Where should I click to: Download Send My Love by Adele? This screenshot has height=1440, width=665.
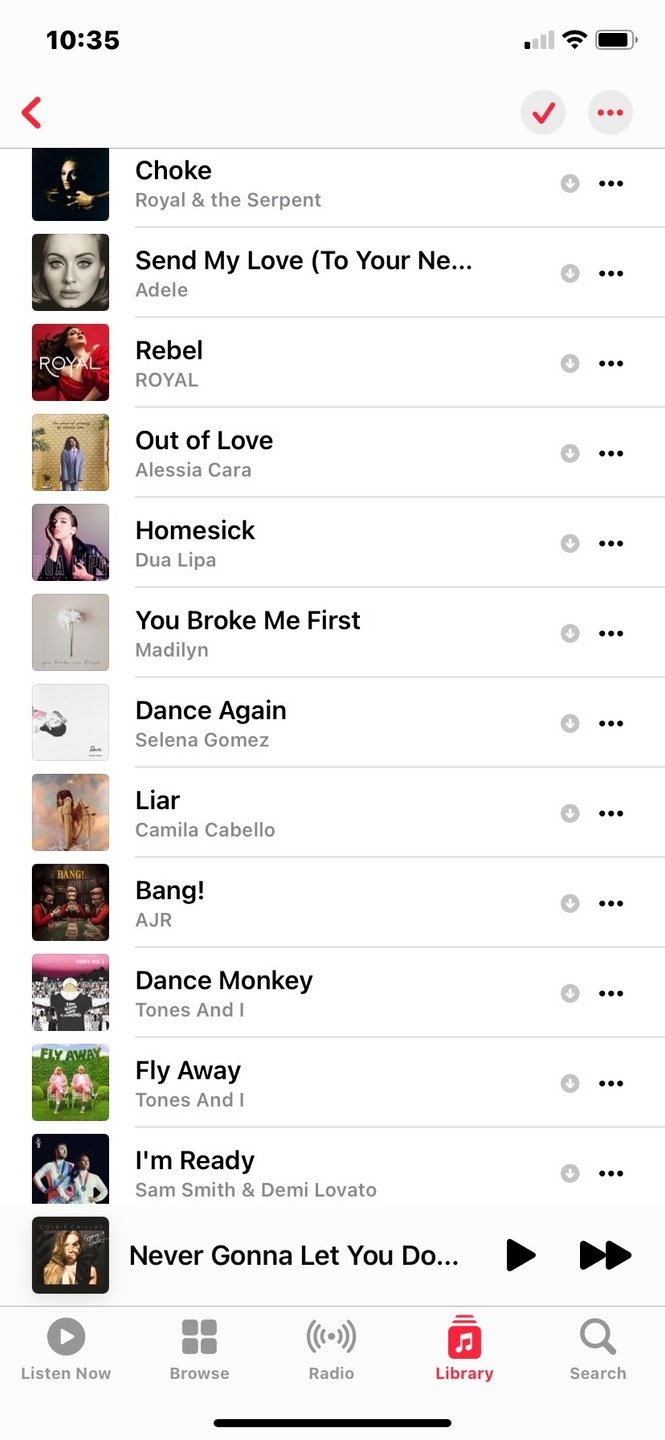tap(570, 273)
